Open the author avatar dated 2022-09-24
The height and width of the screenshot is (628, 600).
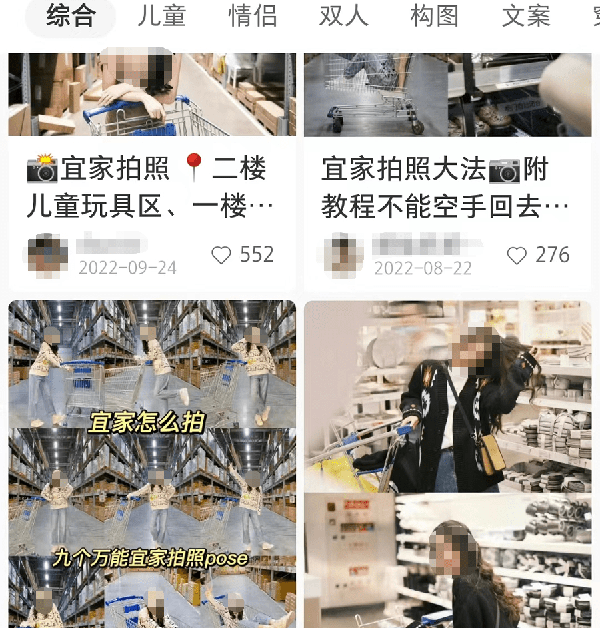point(47,255)
